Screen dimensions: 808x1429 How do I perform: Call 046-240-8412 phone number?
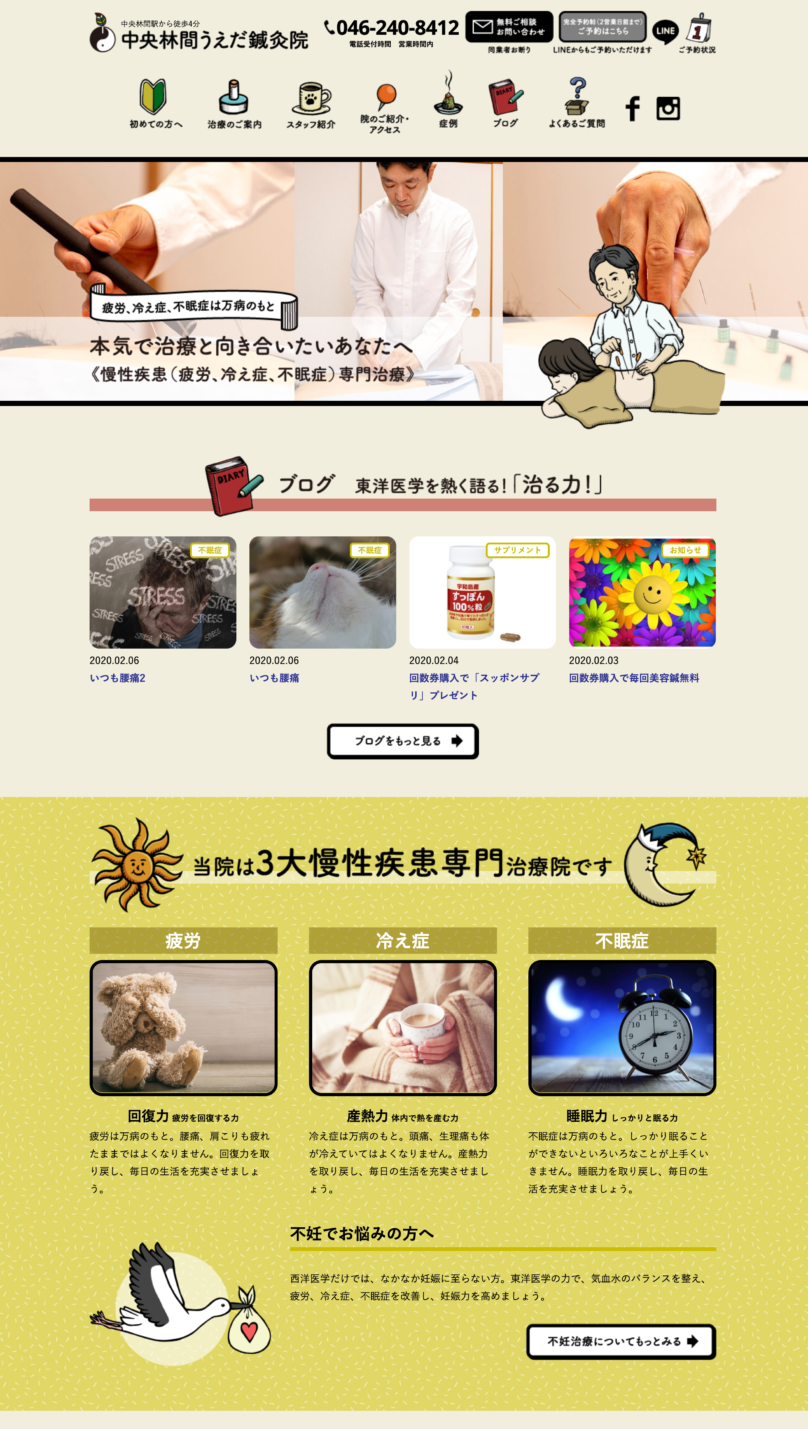[x=391, y=27]
